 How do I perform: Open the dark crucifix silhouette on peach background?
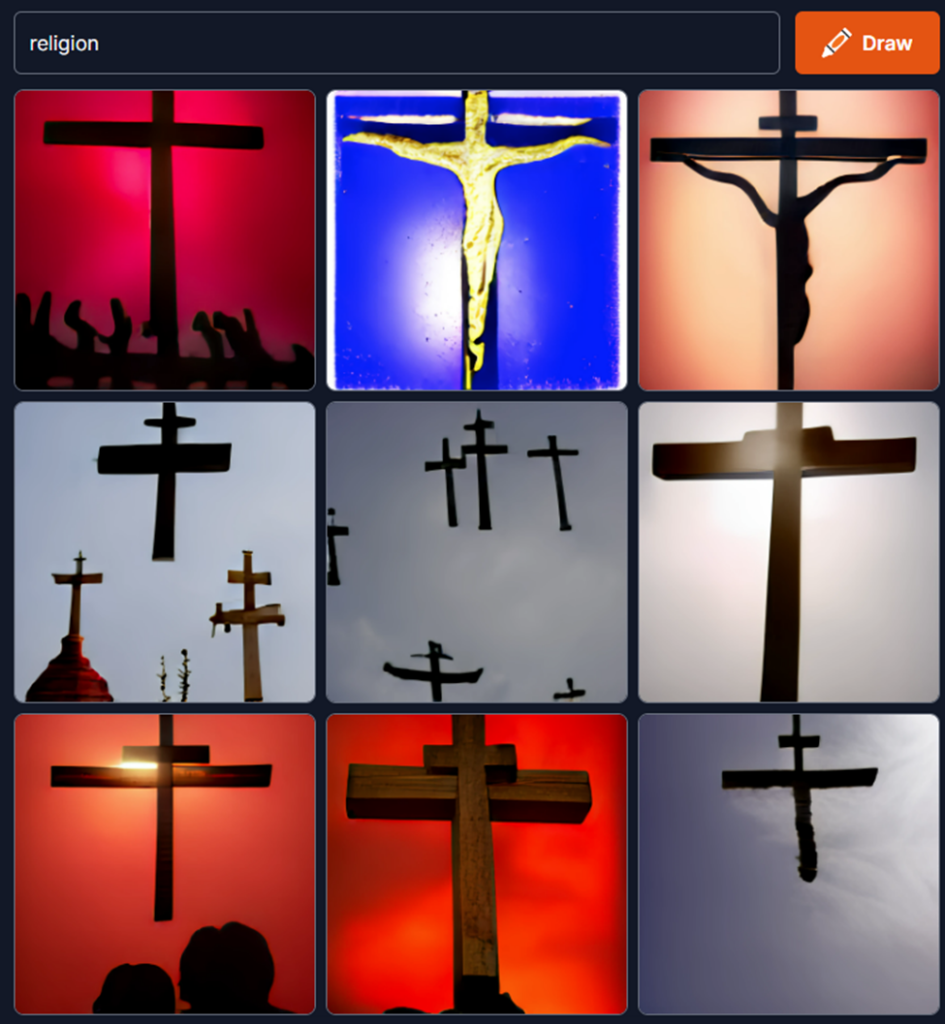(789, 240)
